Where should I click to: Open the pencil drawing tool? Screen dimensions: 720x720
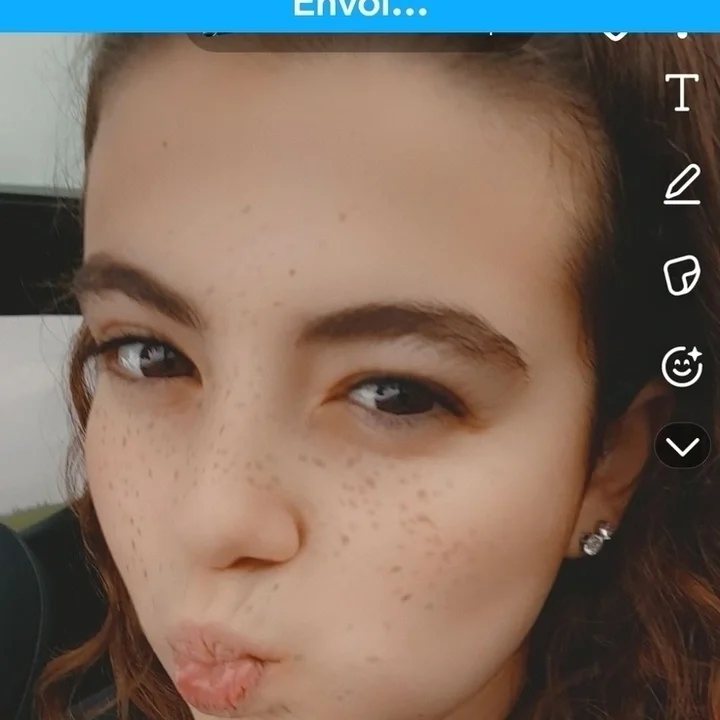pyautogui.click(x=682, y=185)
